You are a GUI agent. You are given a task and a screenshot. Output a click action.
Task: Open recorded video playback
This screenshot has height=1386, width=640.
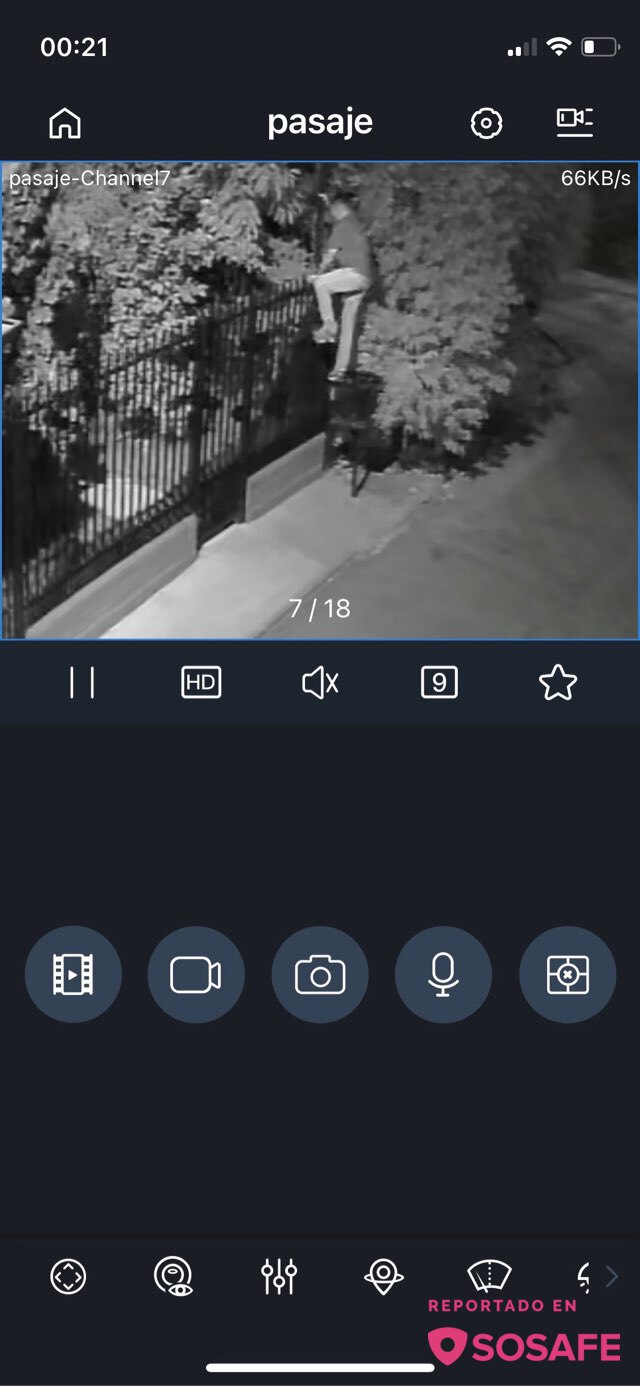[x=73, y=975]
